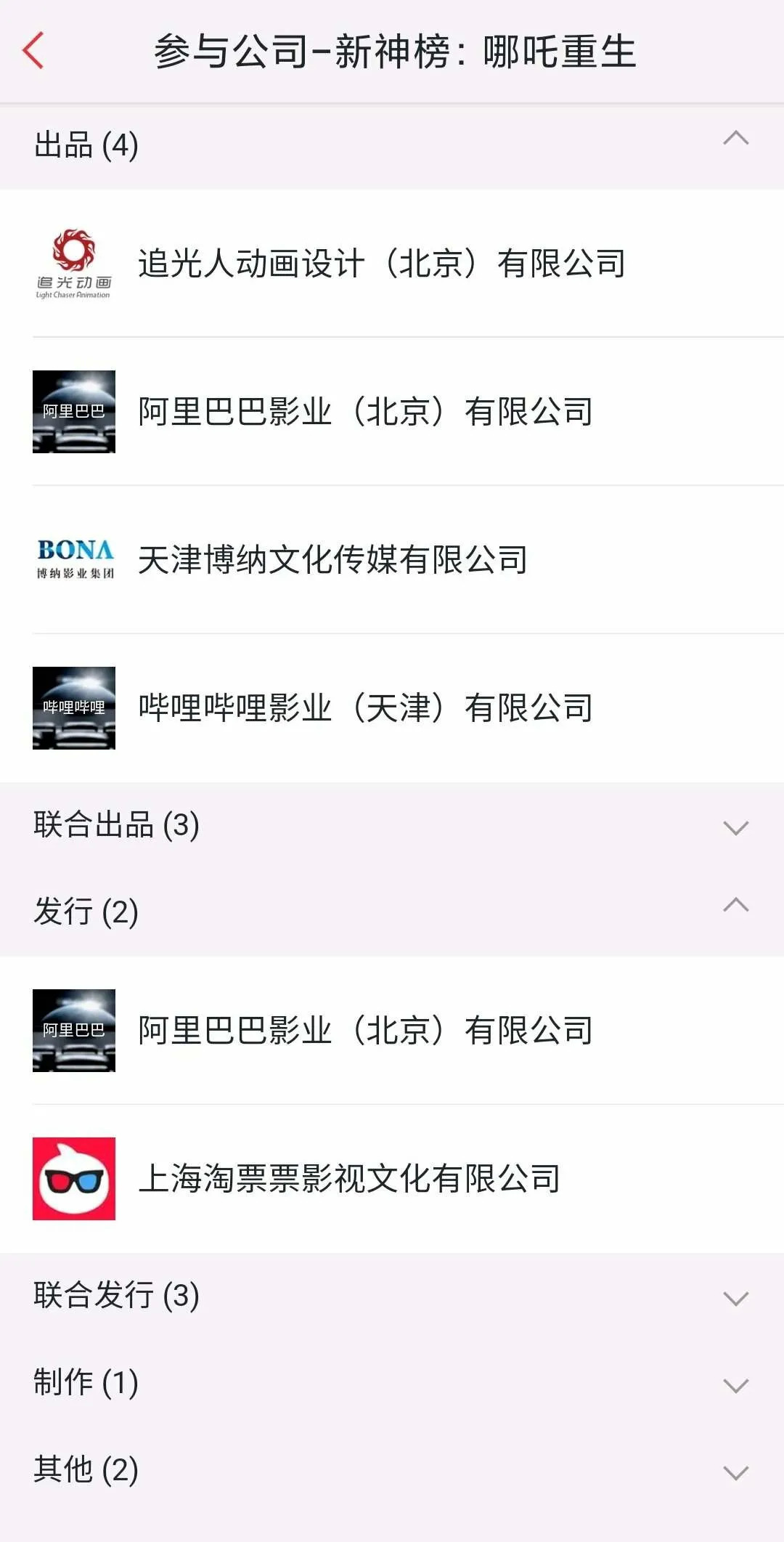This screenshot has width=784, height=1542.
Task: View 天津博纳文化传媒有限公司 details
Action: pyautogui.click(x=332, y=560)
